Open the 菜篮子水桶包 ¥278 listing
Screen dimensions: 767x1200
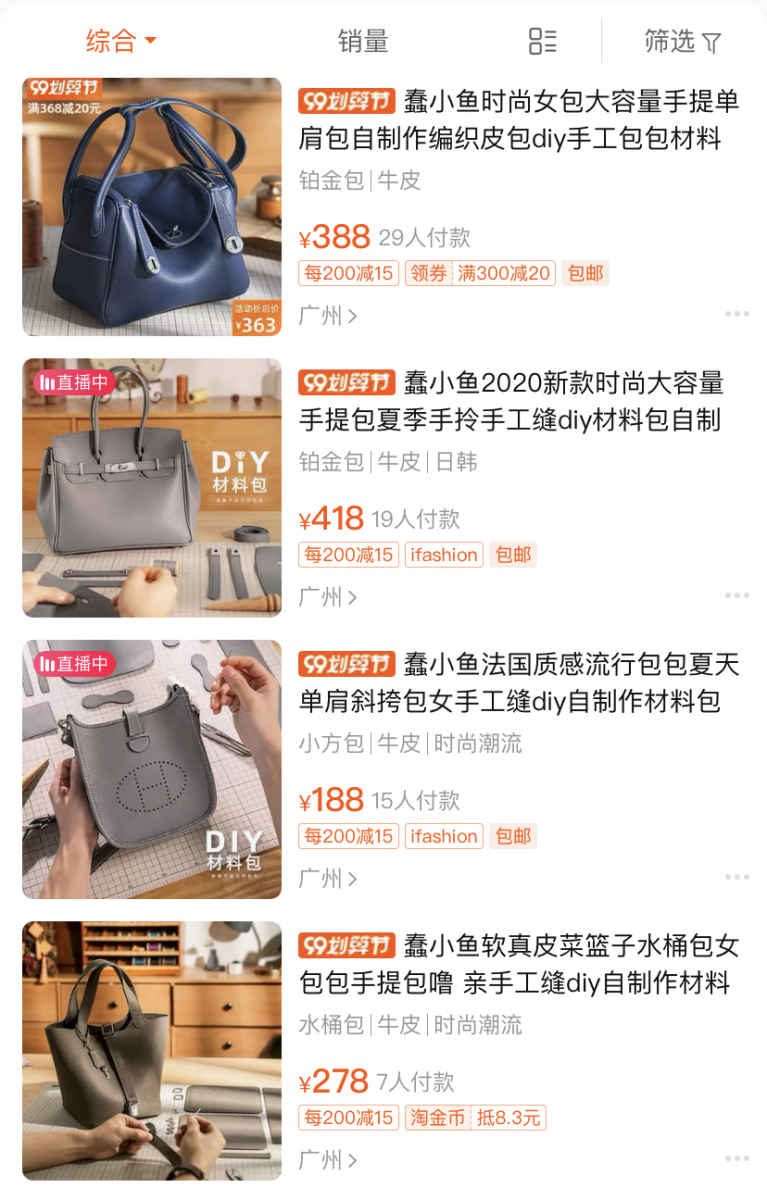[152, 1050]
